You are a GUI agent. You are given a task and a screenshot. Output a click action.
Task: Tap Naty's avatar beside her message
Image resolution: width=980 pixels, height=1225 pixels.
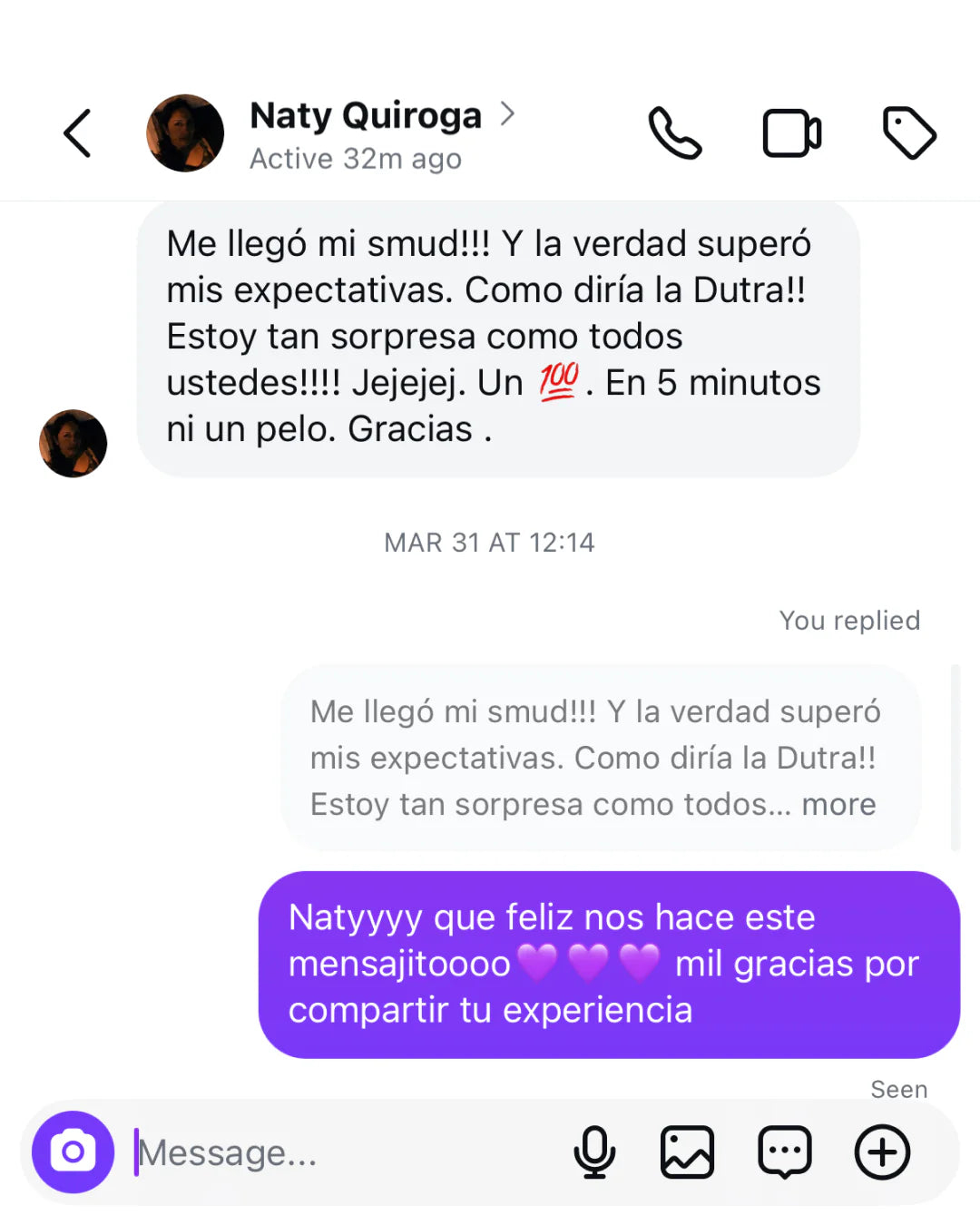(x=73, y=444)
